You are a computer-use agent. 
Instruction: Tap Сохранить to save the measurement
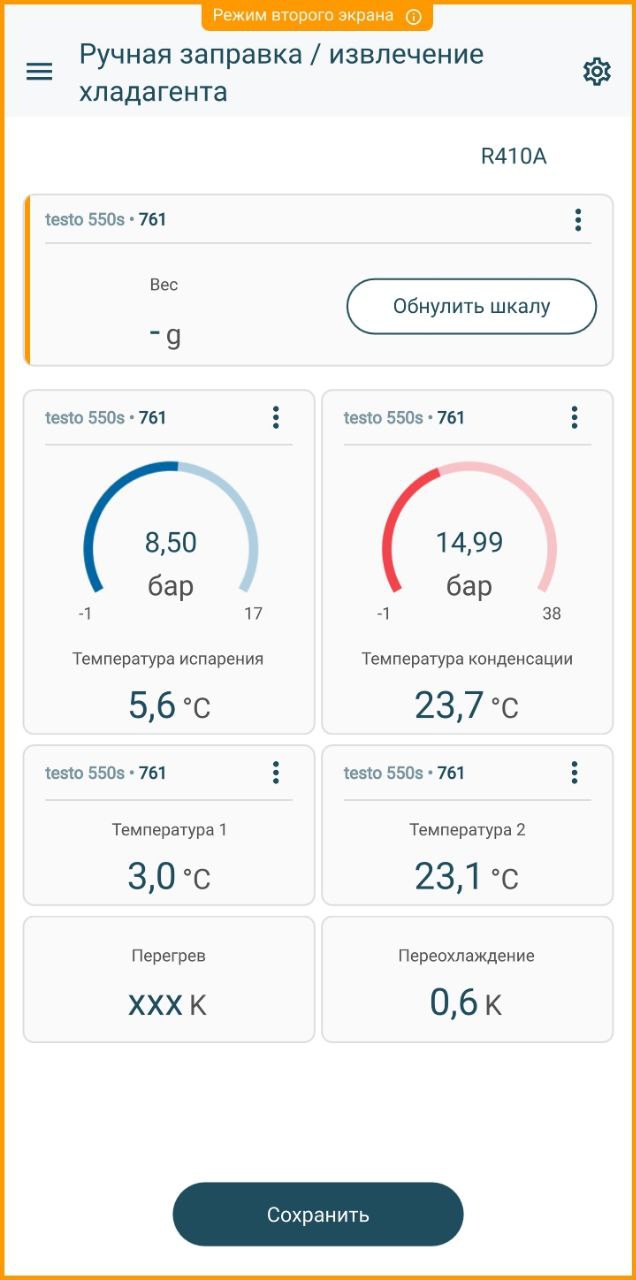pos(318,1215)
